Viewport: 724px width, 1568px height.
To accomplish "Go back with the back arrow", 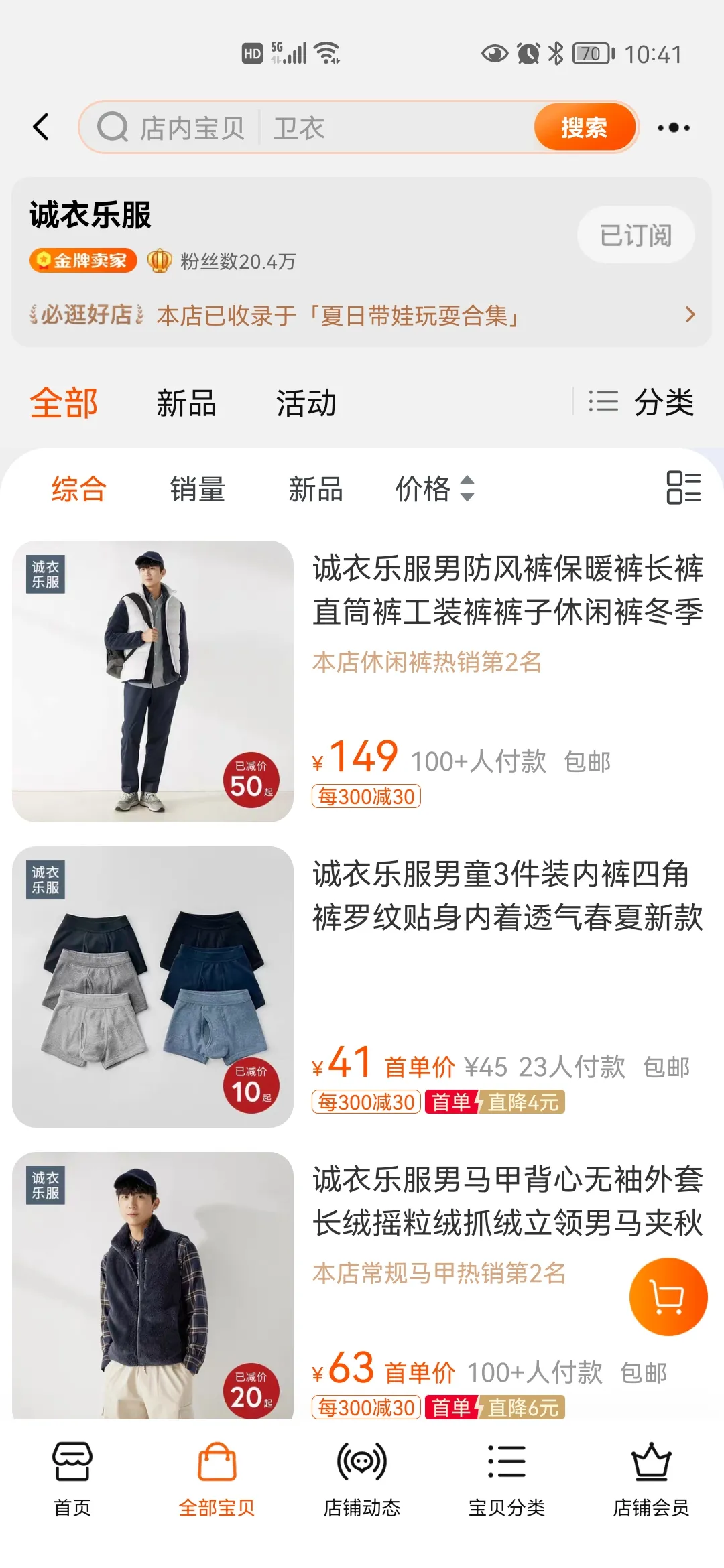I will pos(42,127).
